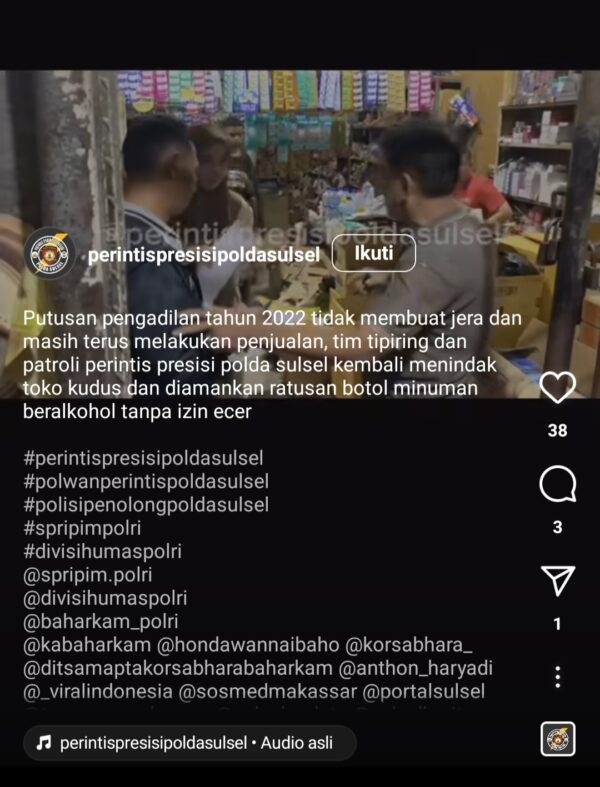Visit the @baharkam_polri mention

100,621
